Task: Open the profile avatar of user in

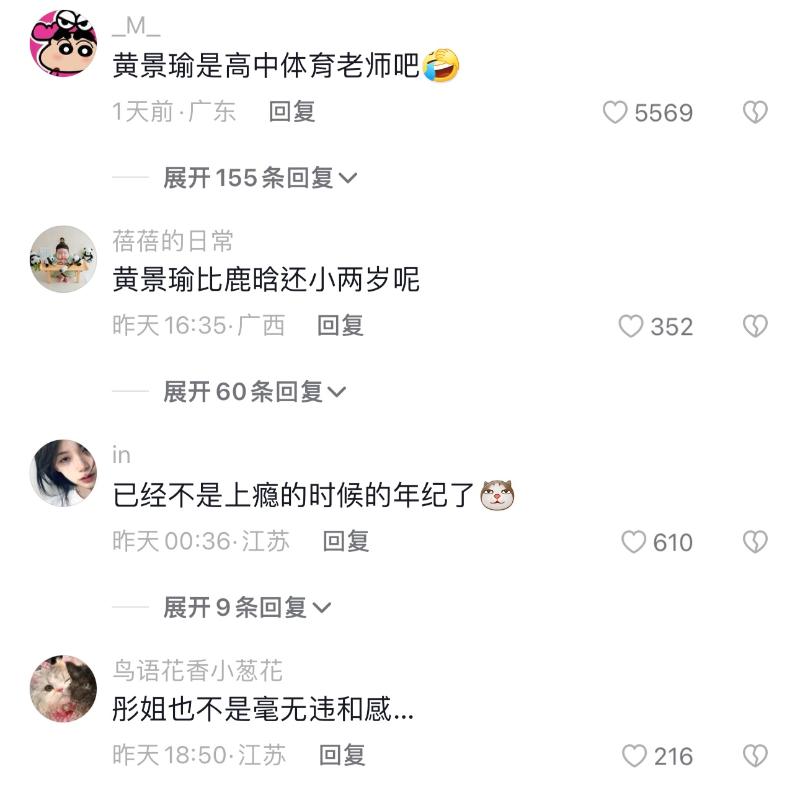Action: click(64, 473)
